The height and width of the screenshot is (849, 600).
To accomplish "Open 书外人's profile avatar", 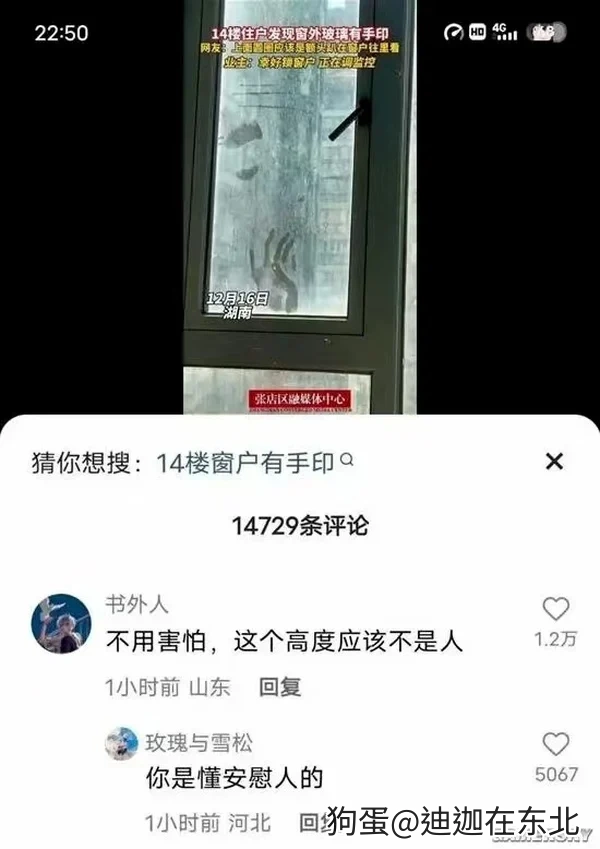I will tap(62, 624).
